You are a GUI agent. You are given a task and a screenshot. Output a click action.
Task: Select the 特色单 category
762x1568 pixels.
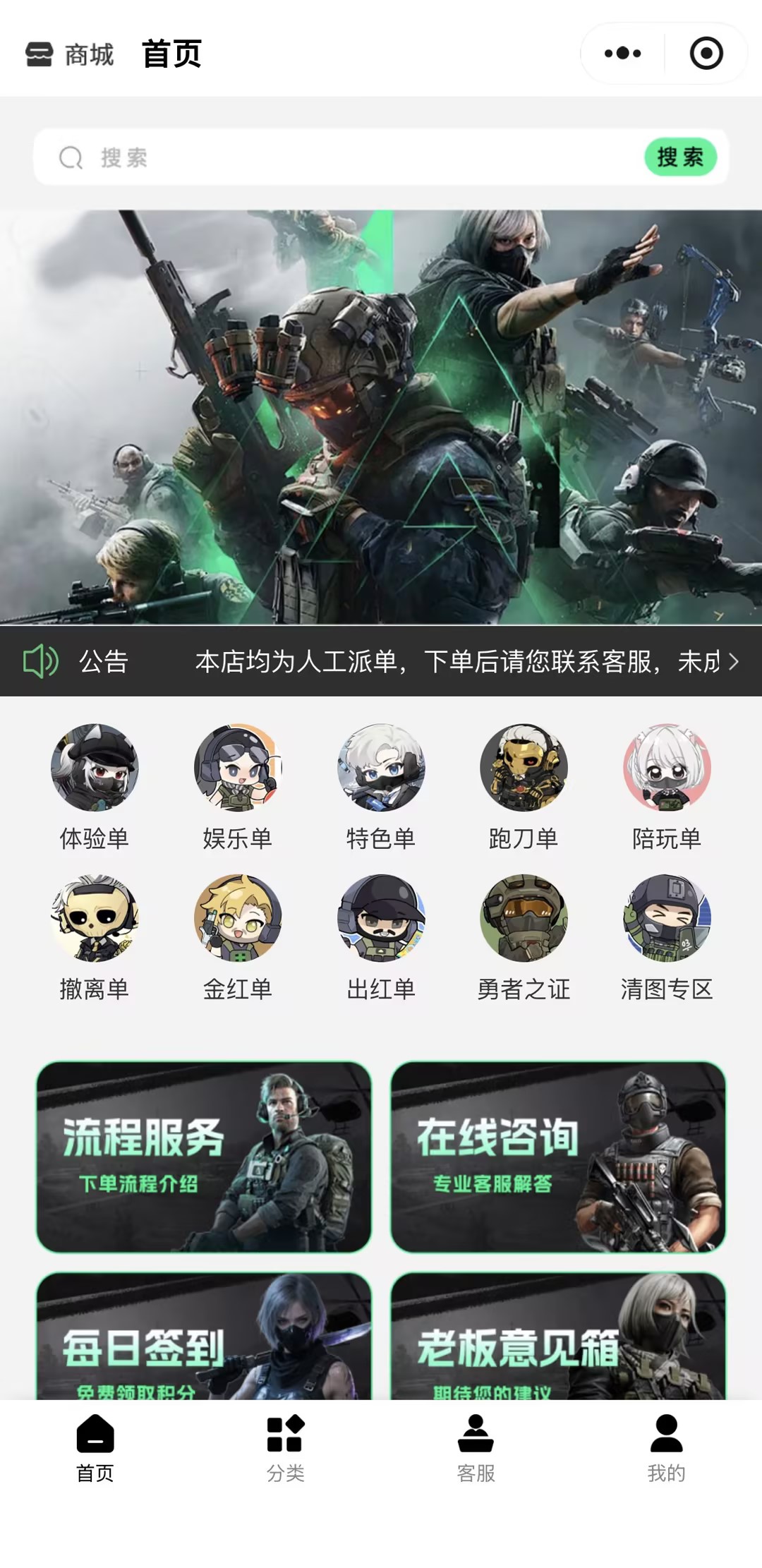coord(381,788)
